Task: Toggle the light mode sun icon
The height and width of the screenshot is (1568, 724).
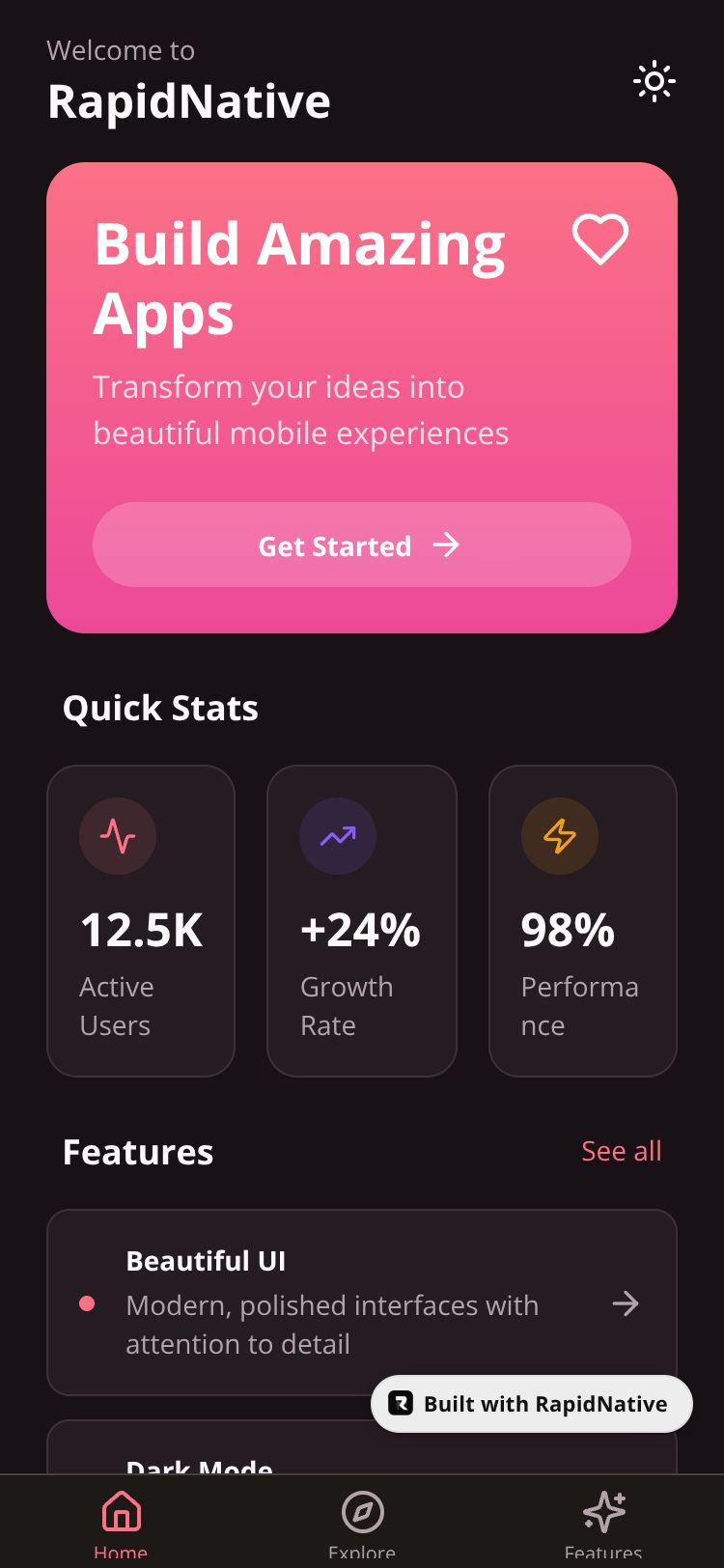Action: pos(654,82)
